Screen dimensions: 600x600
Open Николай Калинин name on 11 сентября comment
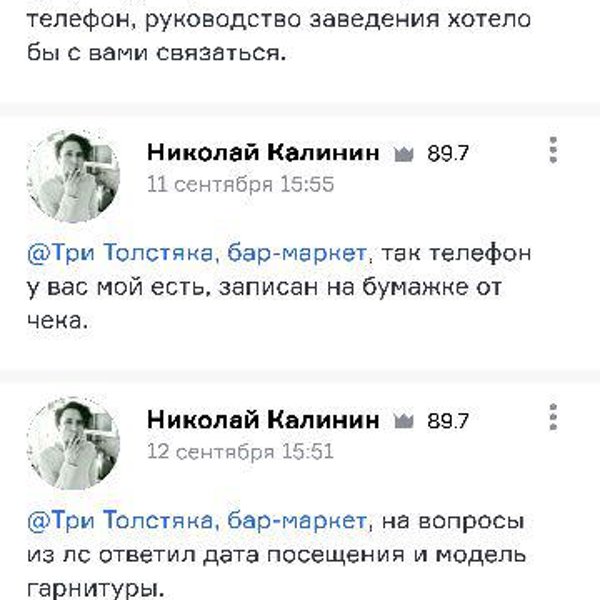[x=263, y=153]
